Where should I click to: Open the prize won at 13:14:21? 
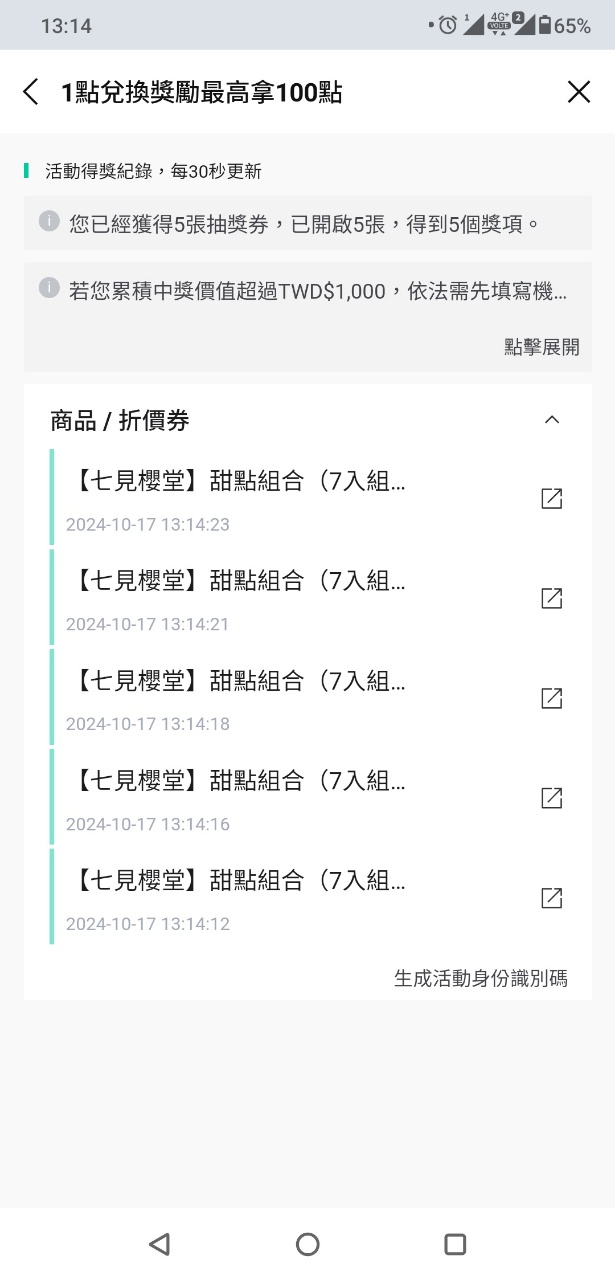[551, 598]
